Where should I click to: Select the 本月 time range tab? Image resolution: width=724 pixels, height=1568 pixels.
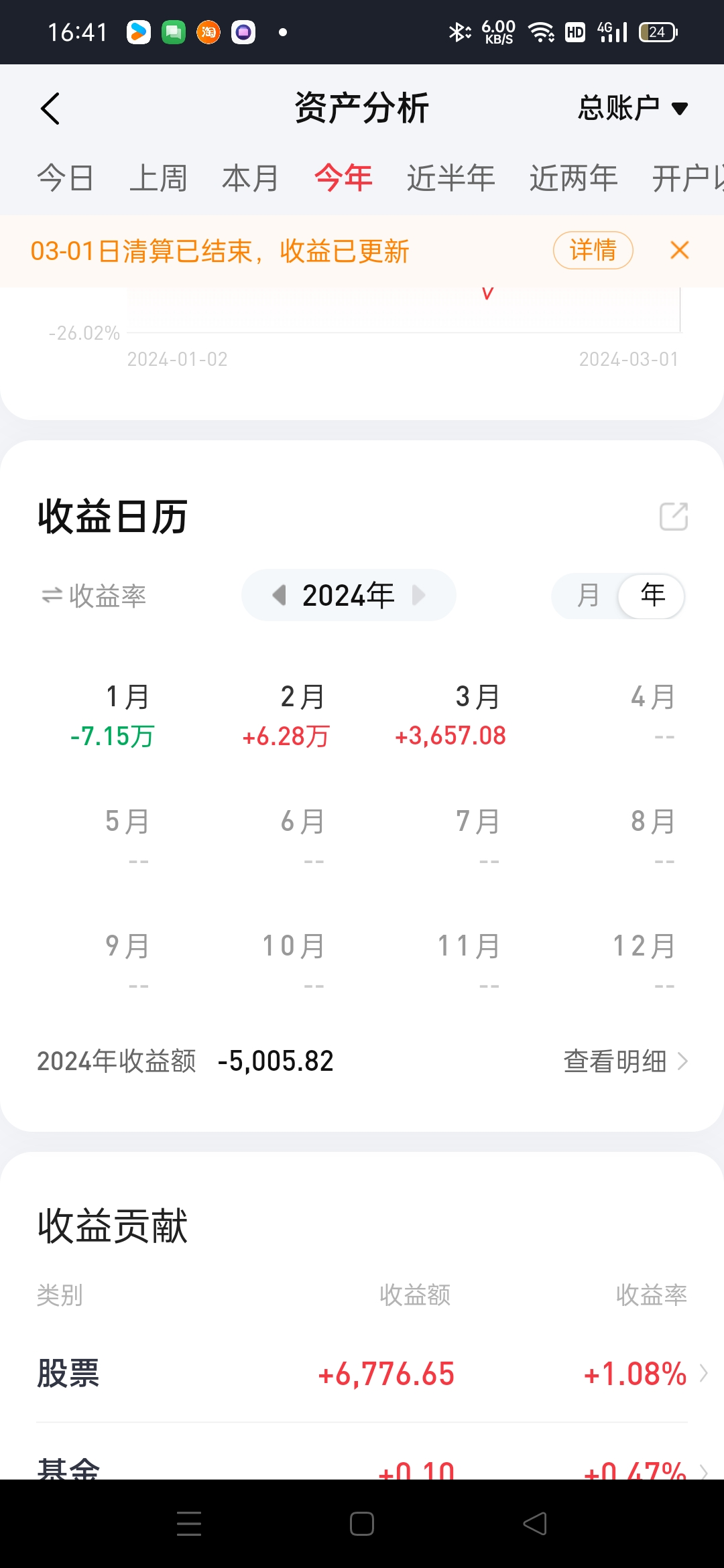(250, 178)
